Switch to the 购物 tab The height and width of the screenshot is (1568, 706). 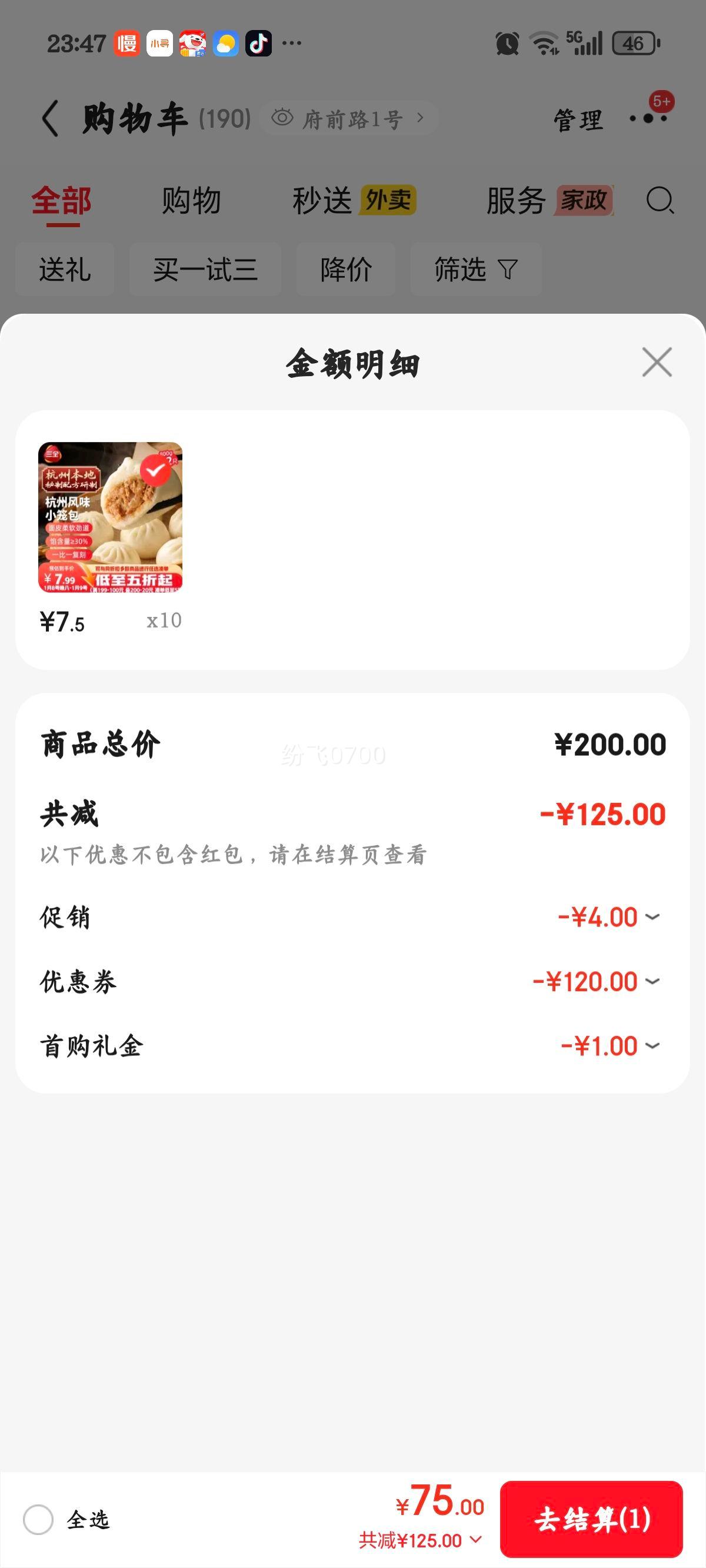(192, 201)
